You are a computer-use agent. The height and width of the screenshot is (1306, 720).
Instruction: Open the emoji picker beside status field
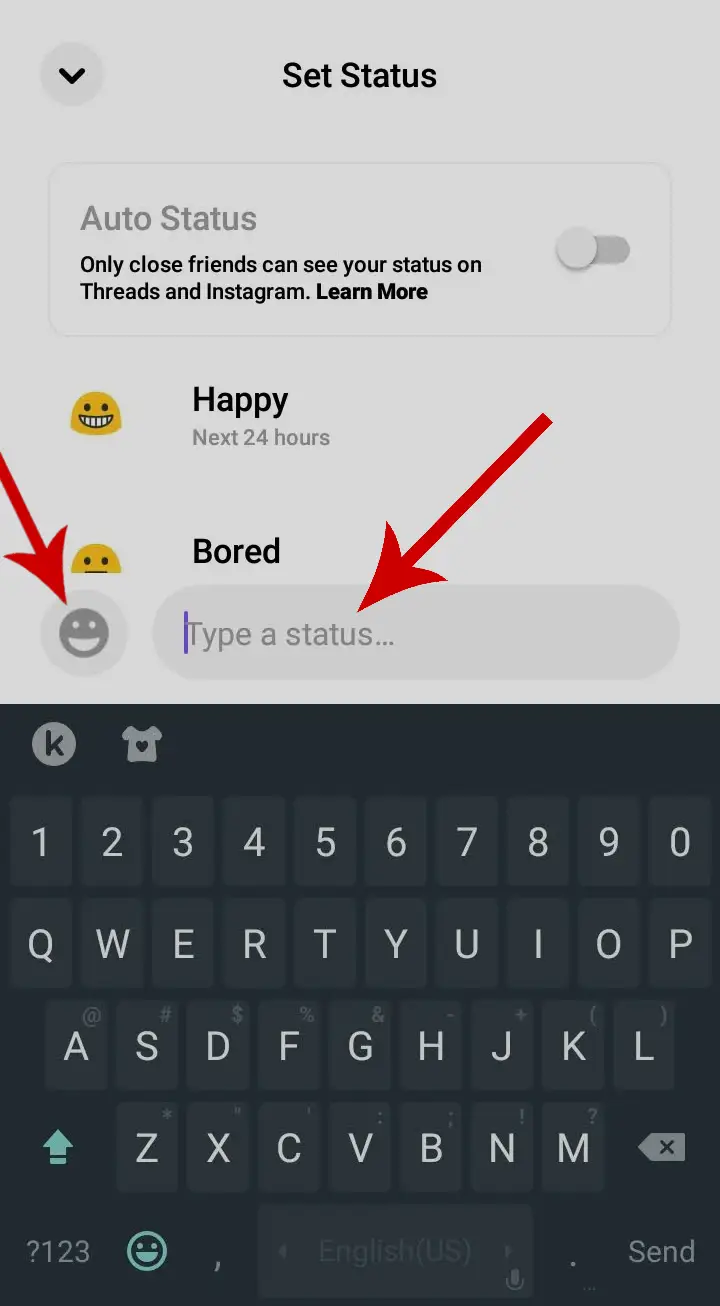[84, 633]
